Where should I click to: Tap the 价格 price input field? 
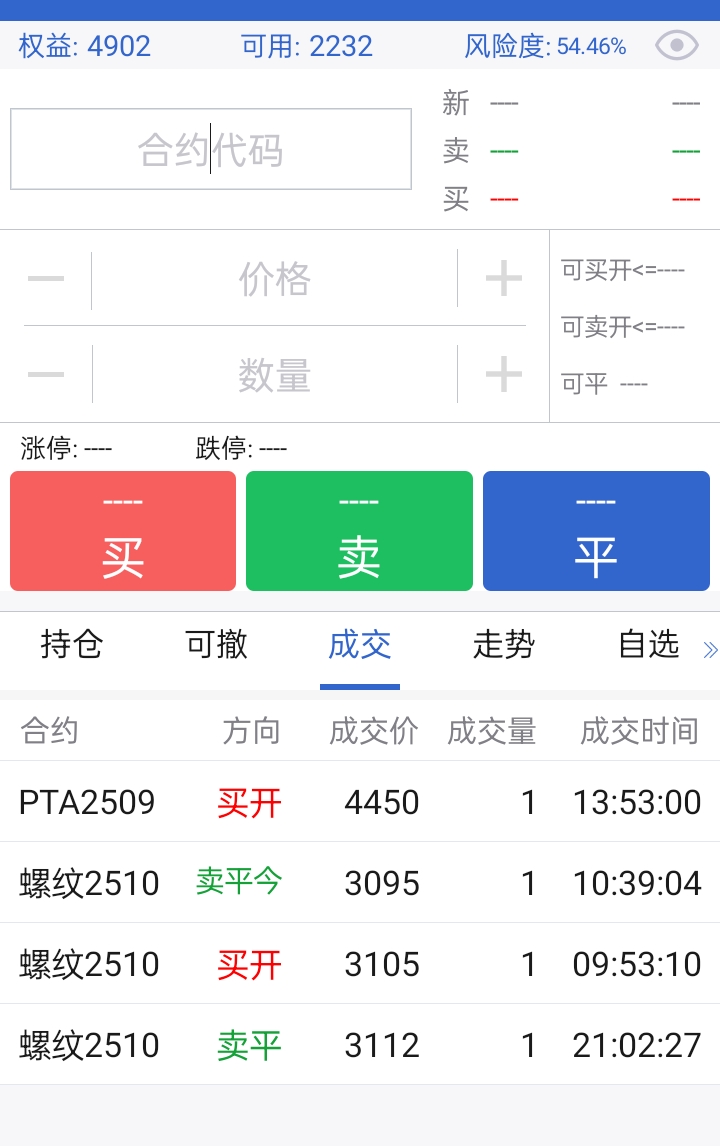(x=274, y=280)
